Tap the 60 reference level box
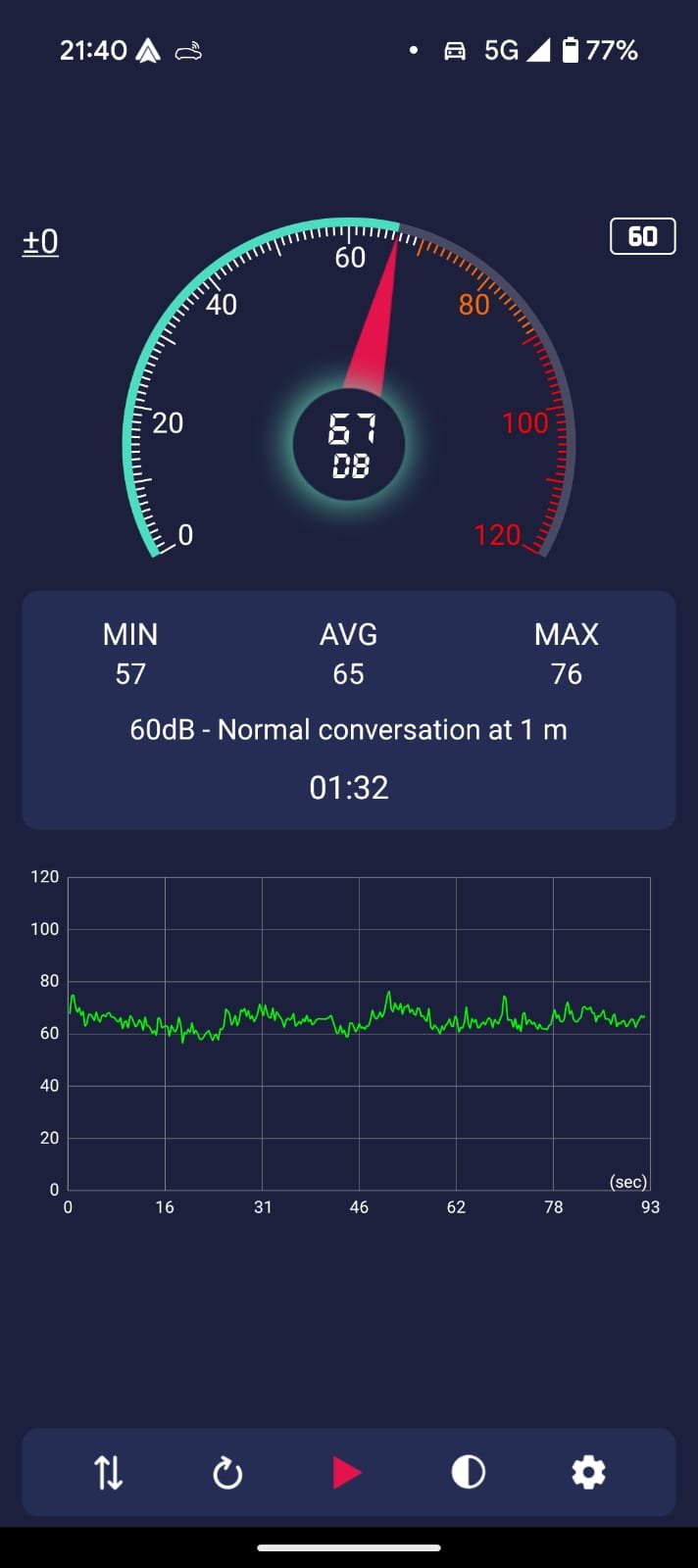This screenshot has width=698, height=1568. click(642, 236)
